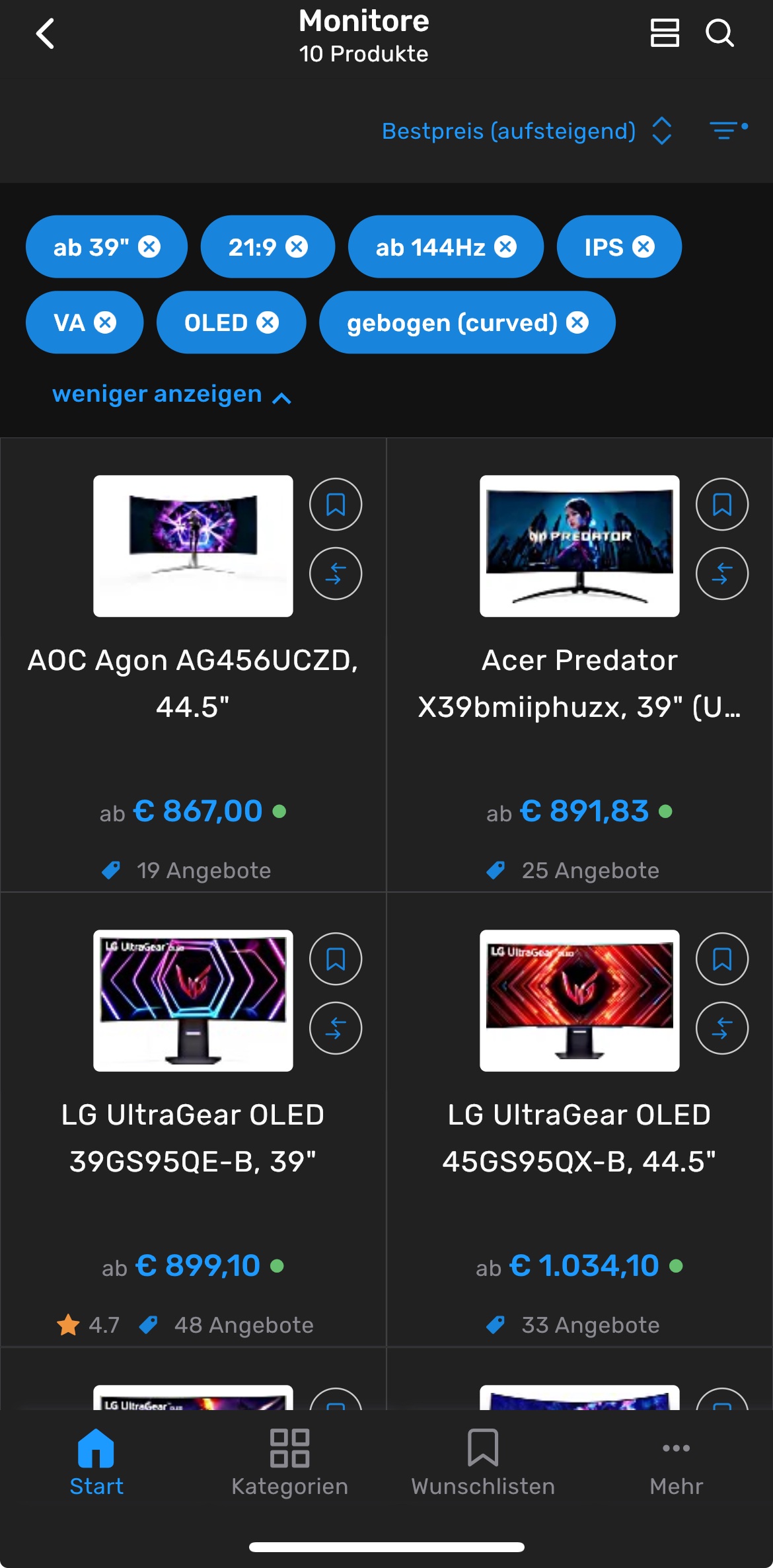This screenshot has width=773, height=1568.
Task: Remove the IPS filter chip
Action: click(644, 247)
